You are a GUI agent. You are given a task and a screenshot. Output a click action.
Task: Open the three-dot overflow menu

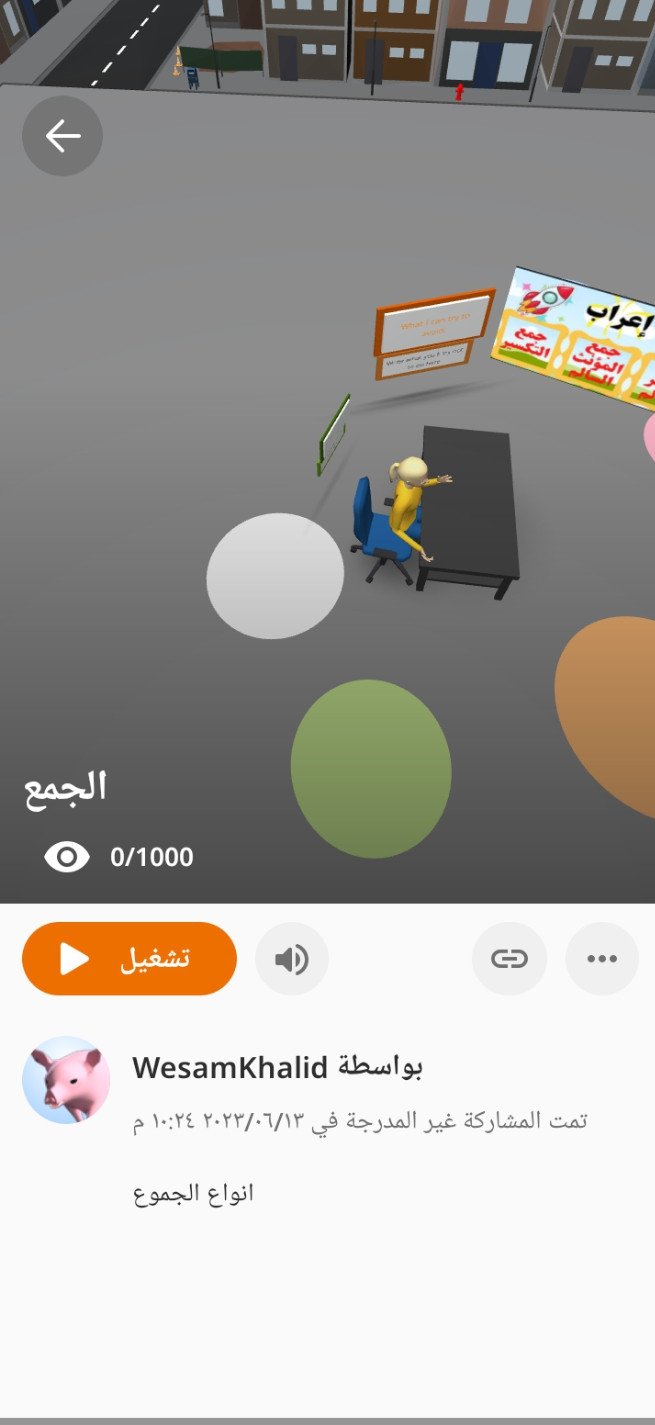click(601, 959)
